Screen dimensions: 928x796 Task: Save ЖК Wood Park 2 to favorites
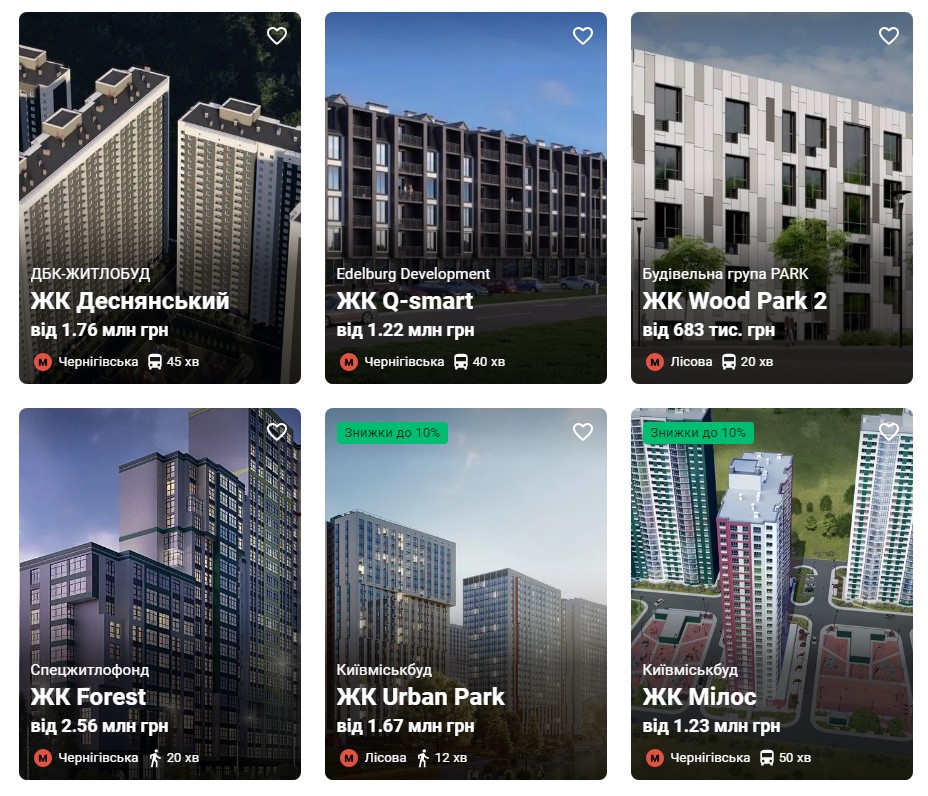tap(889, 36)
